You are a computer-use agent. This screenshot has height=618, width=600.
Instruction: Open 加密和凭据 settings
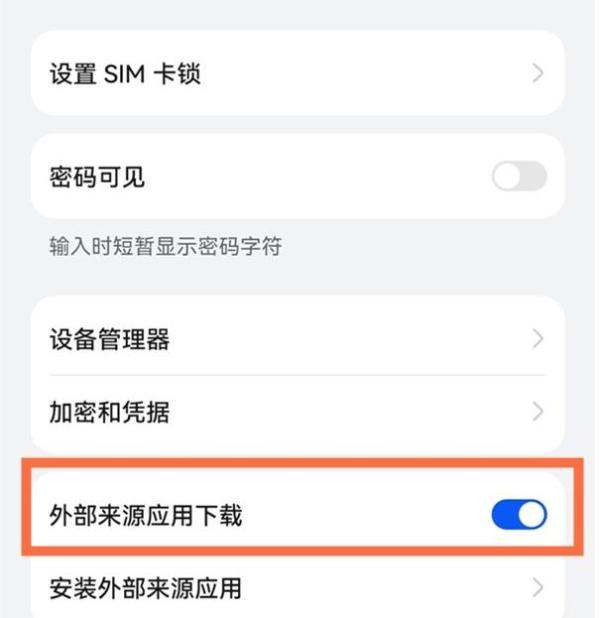click(x=298, y=411)
